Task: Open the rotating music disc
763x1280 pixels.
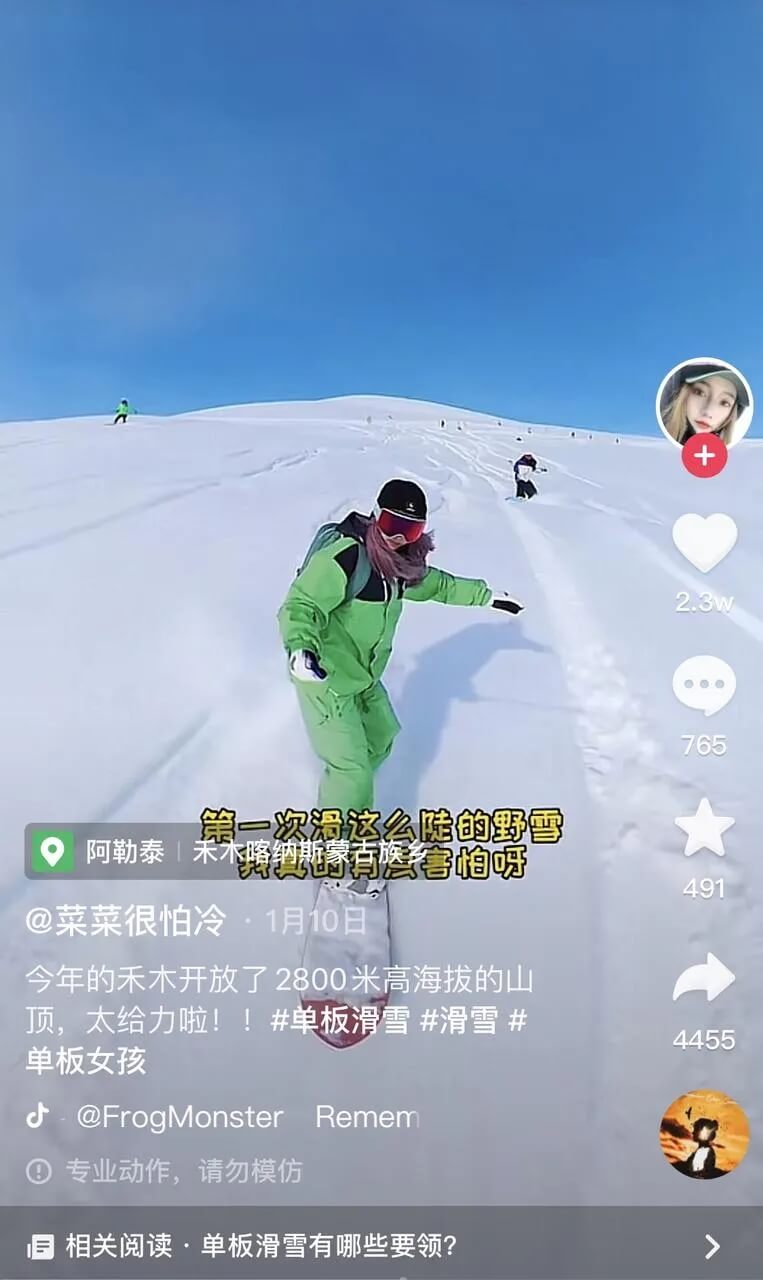Action: click(704, 1134)
